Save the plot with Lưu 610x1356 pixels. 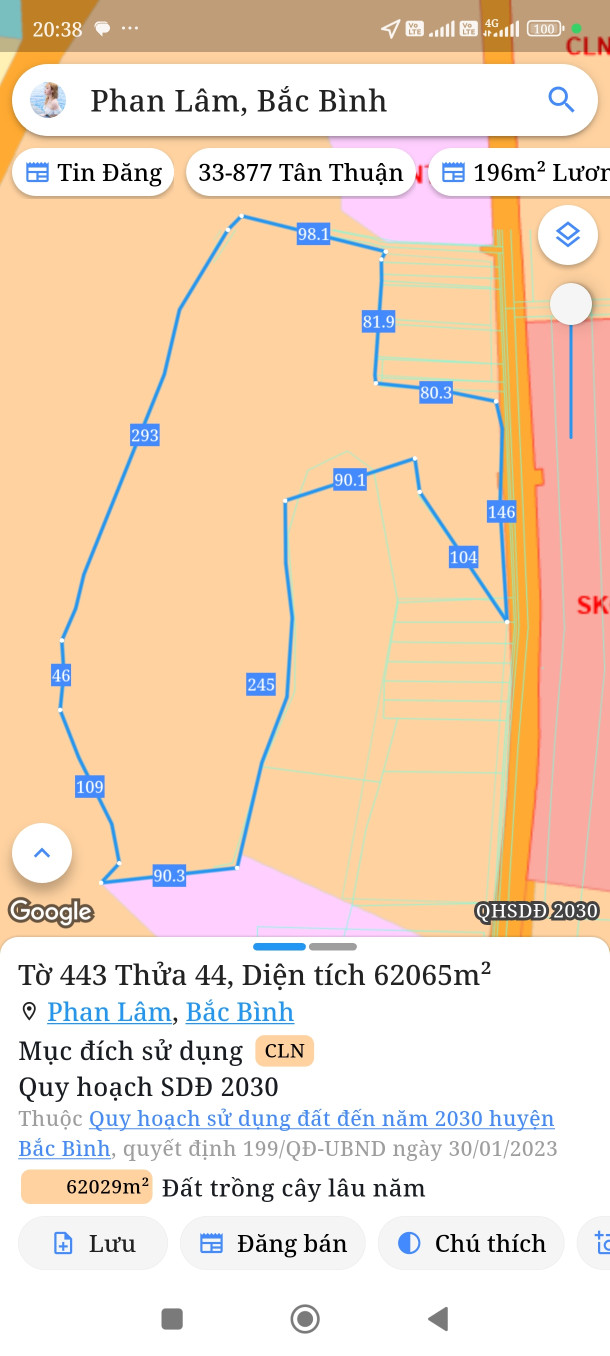[93, 1243]
